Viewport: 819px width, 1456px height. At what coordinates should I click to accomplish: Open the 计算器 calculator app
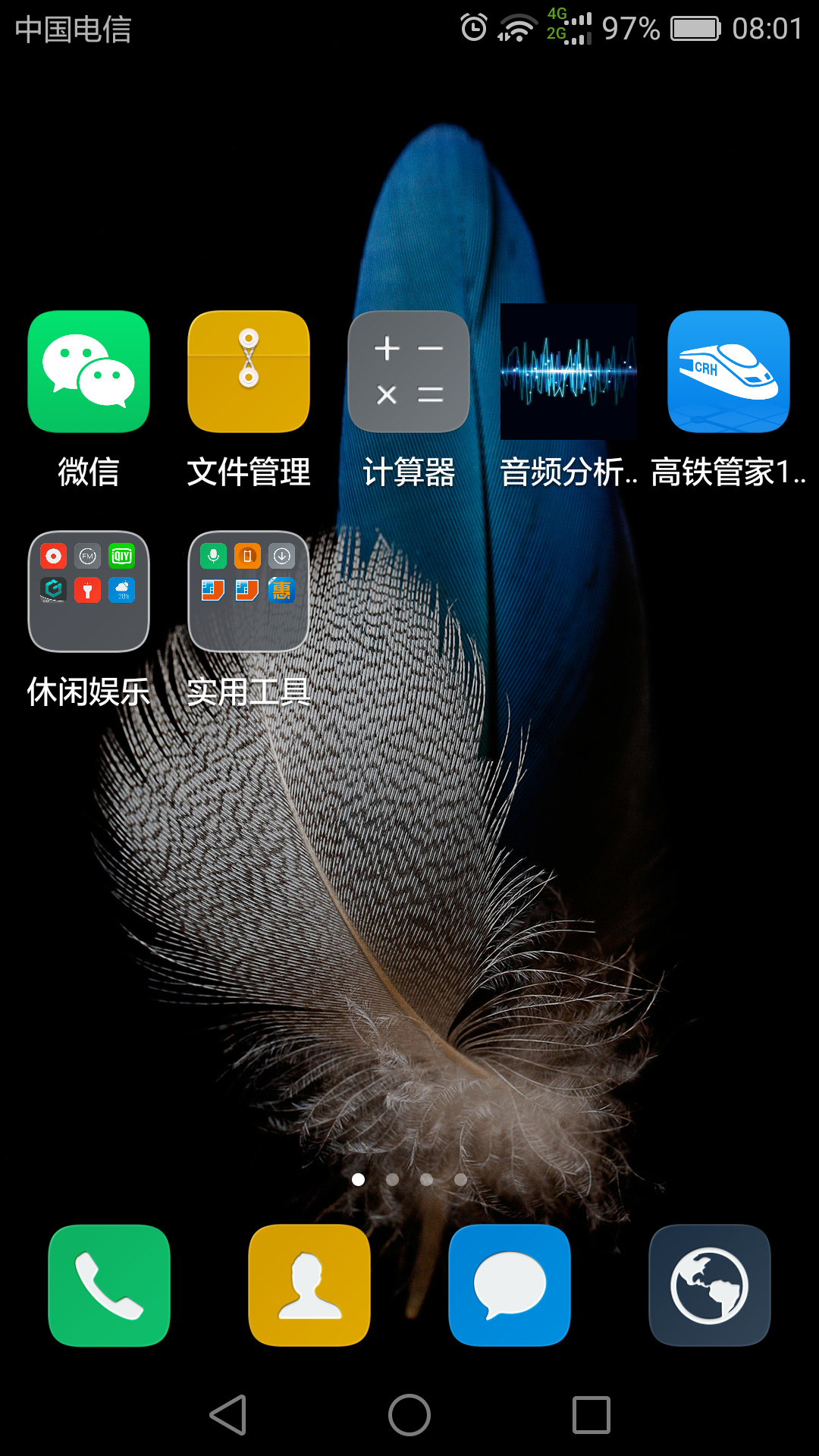tap(409, 372)
